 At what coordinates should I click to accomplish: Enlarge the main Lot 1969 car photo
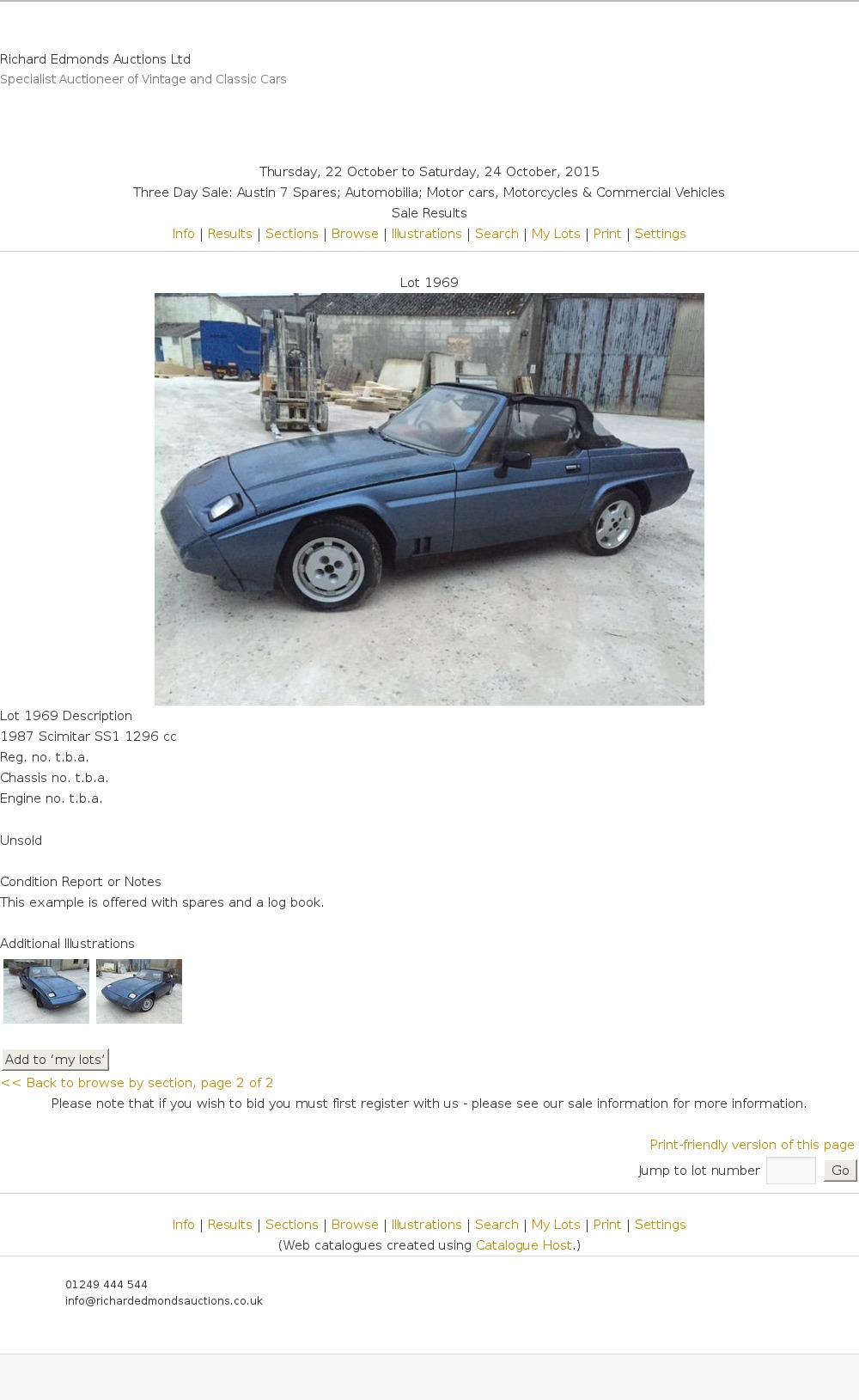(429, 498)
